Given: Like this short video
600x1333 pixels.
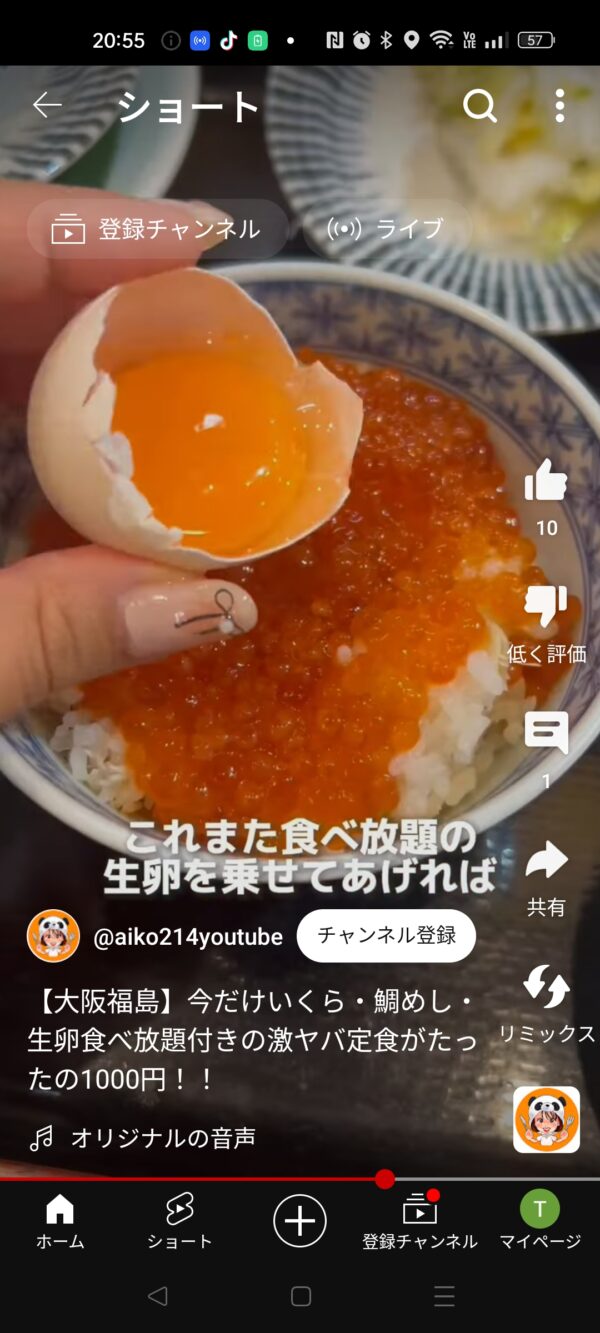Looking at the screenshot, I should click(x=546, y=482).
